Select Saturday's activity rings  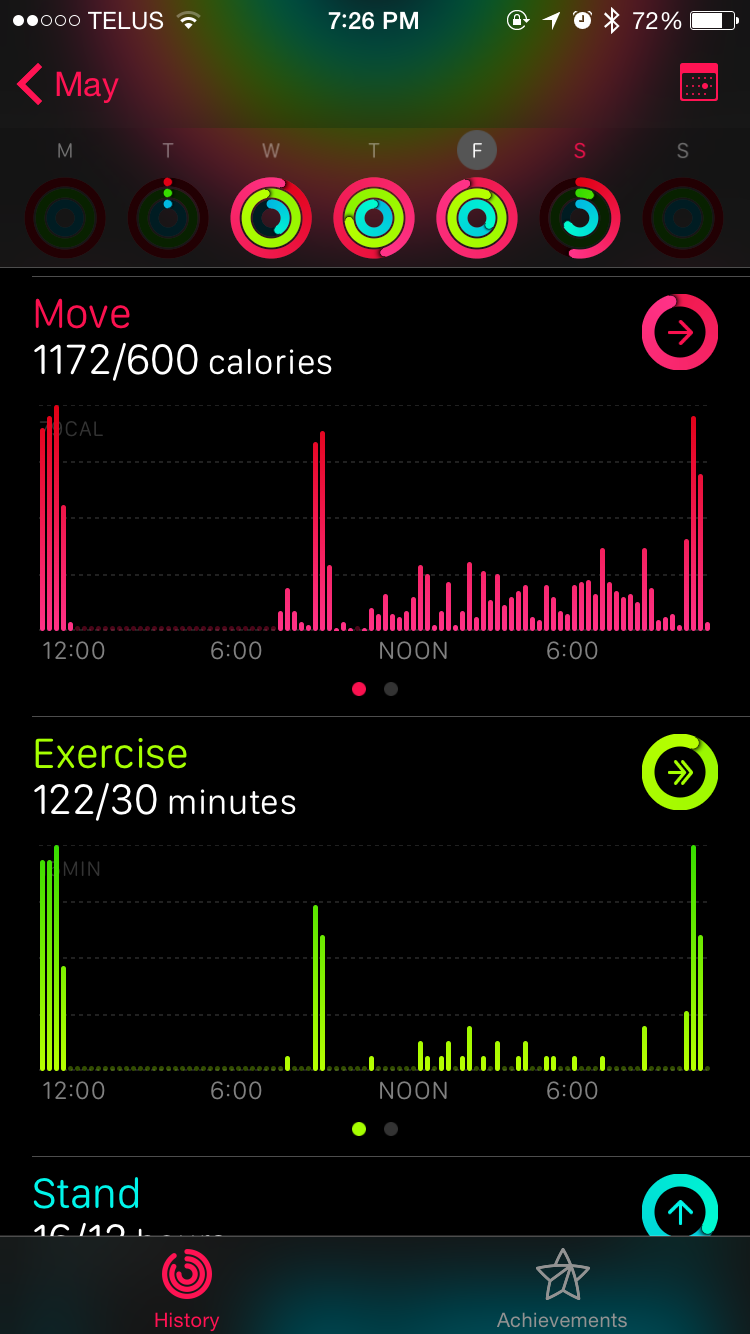click(x=580, y=218)
